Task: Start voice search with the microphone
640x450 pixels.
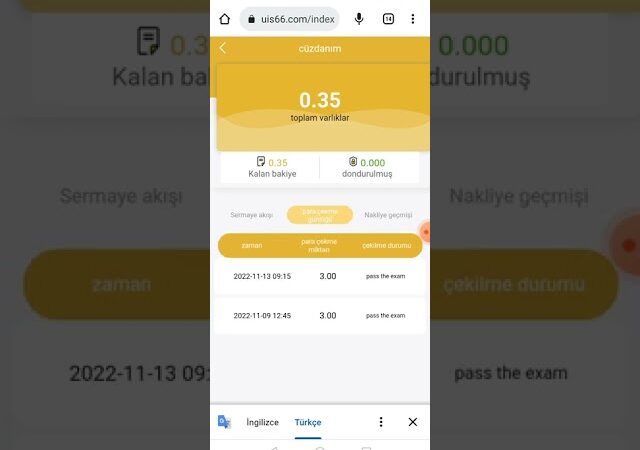Action: 359,19
